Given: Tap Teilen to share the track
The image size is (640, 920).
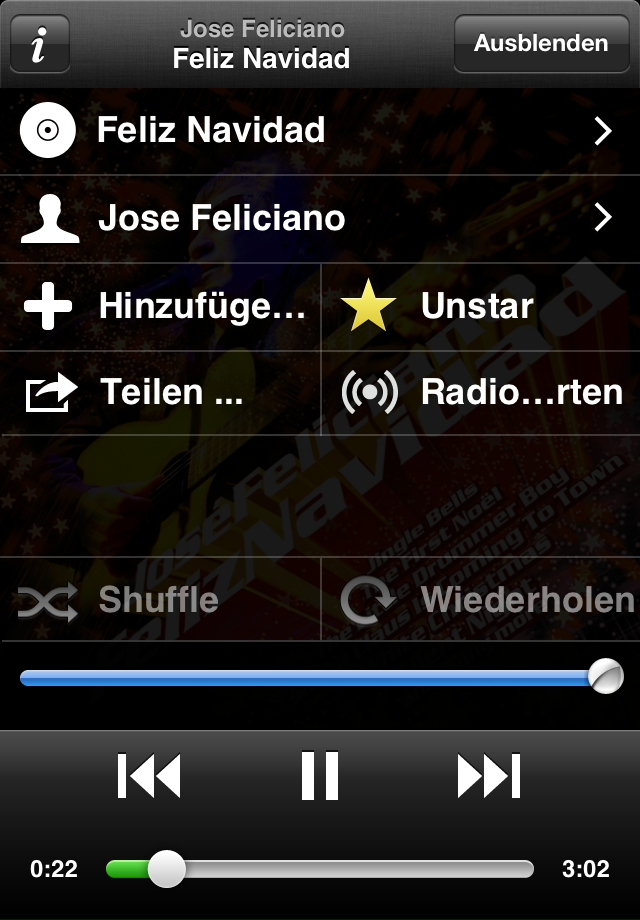Looking at the screenshot, I should [x=160, y=392].
